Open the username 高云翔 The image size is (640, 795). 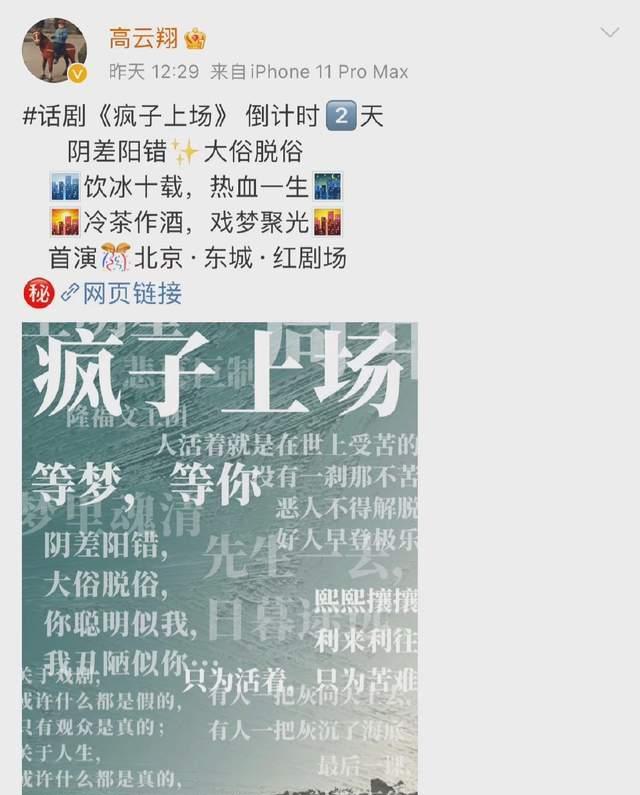click(143, 38)
